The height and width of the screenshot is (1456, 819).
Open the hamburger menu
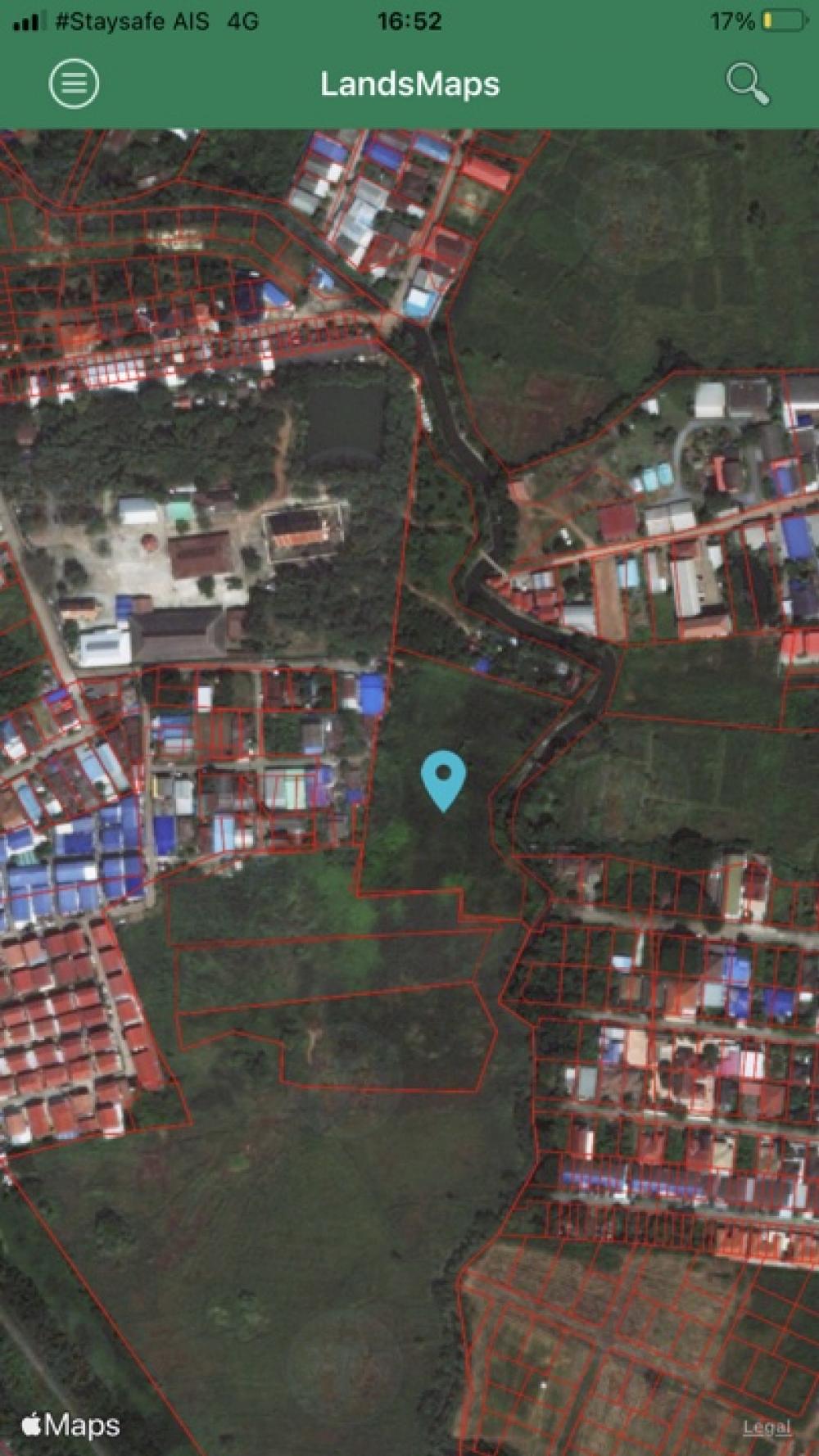74,84
